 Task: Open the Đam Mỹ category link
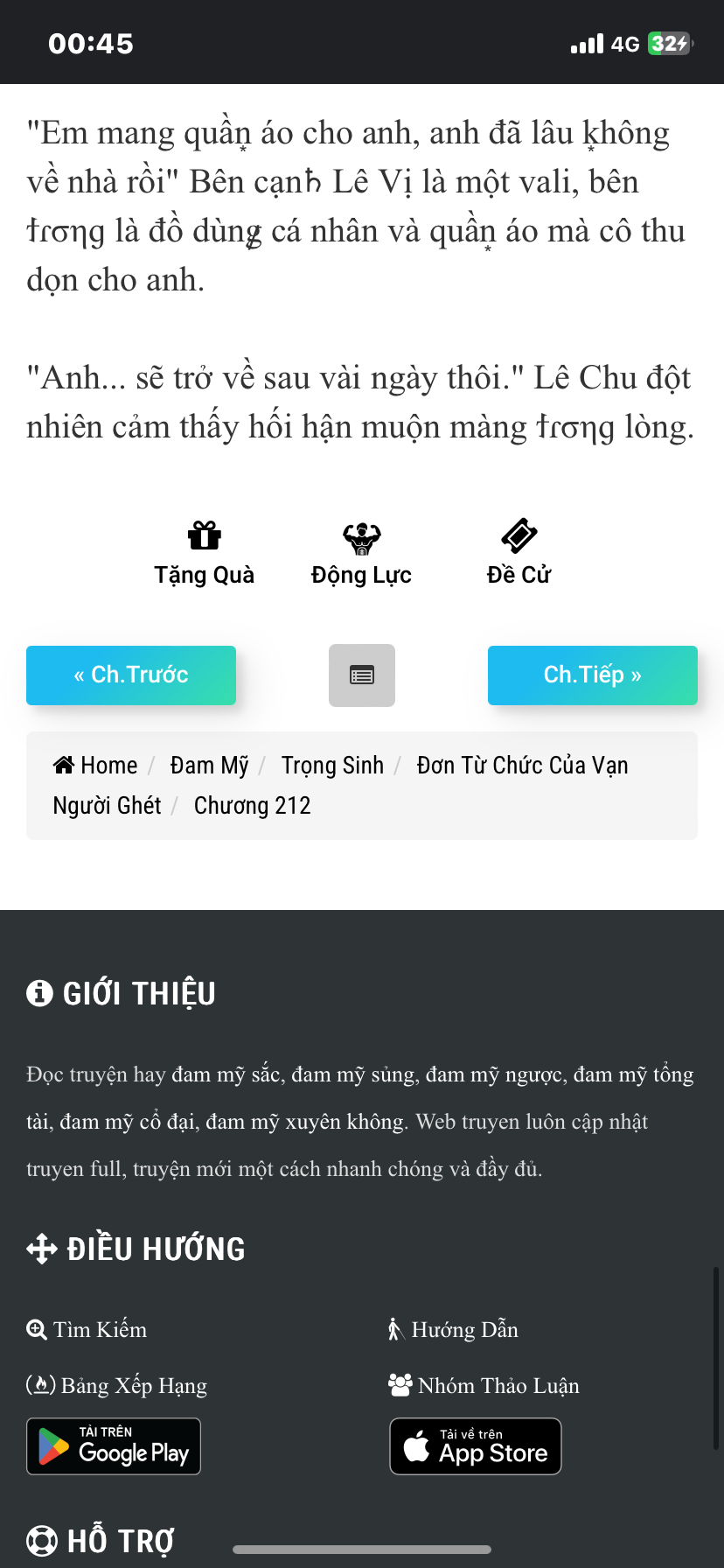tap(209, 766)
